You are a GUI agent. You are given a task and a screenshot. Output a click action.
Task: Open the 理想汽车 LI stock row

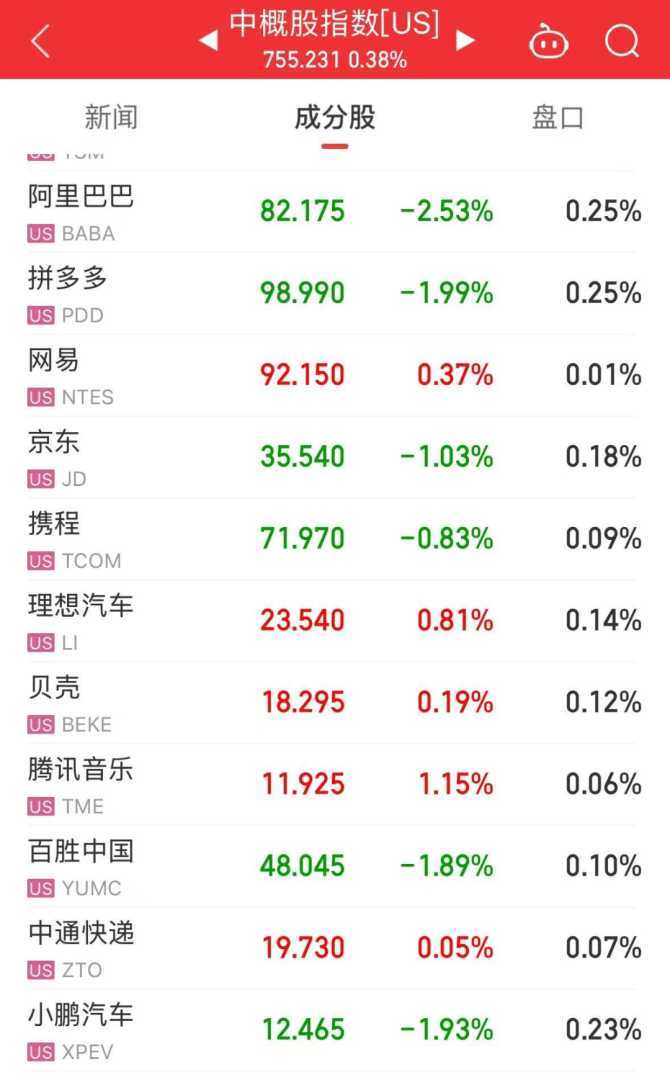pyautogui.click(x=335, y=621)
